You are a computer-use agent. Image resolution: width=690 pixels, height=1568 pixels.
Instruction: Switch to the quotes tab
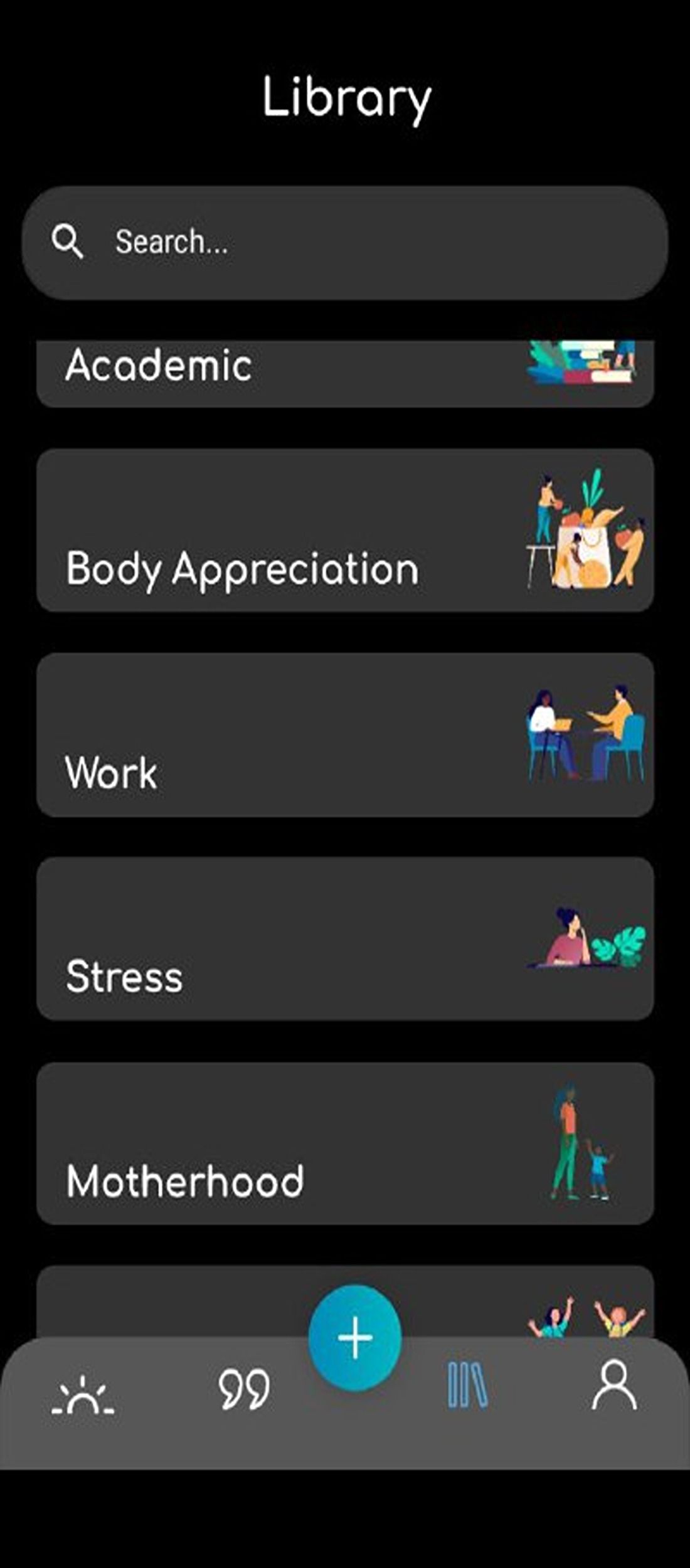244,1391
